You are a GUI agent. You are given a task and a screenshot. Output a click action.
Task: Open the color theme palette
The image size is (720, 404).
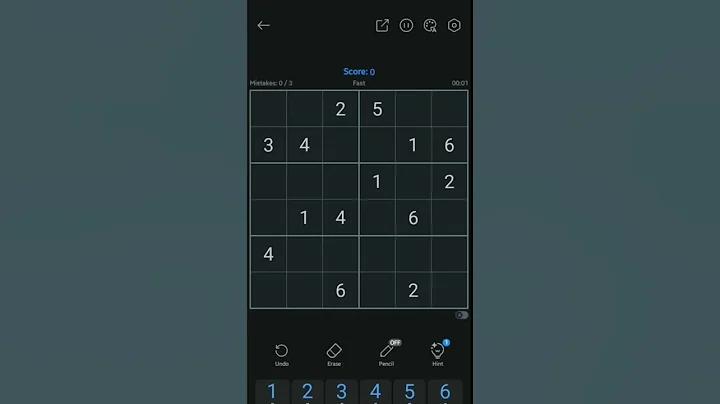[430, 26]
